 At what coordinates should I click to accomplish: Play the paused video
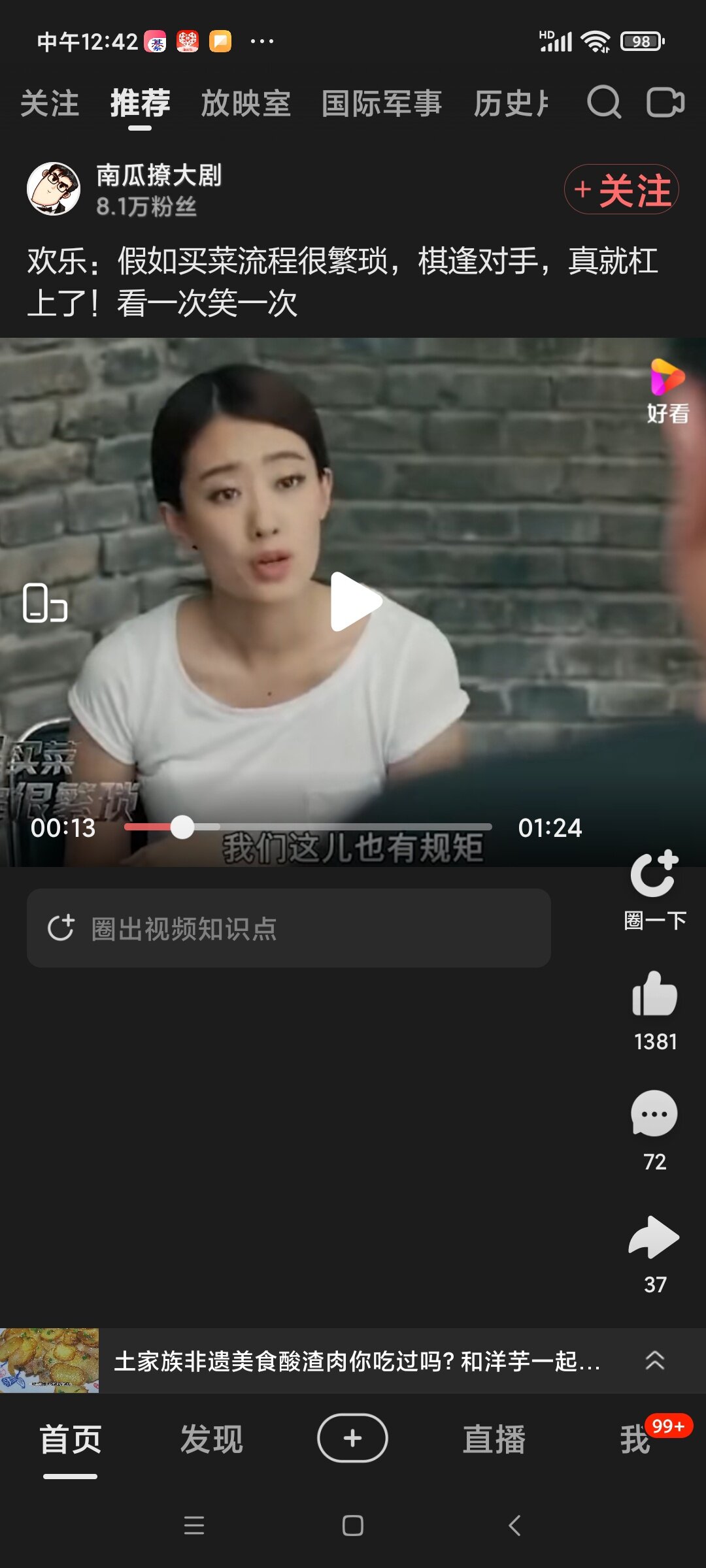point(354,602)
